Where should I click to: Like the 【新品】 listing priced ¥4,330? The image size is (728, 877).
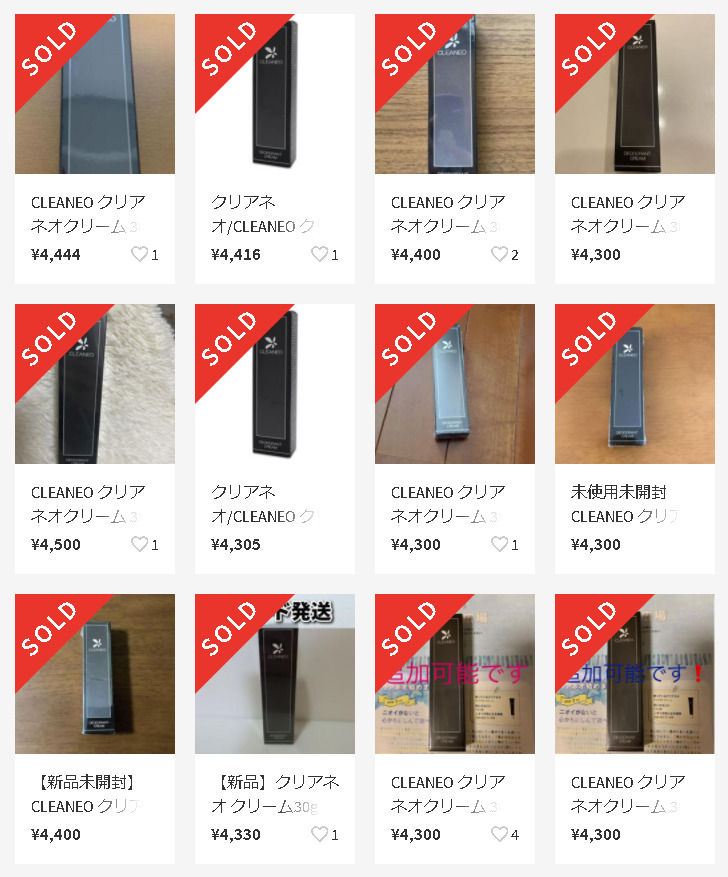[320, 834]
